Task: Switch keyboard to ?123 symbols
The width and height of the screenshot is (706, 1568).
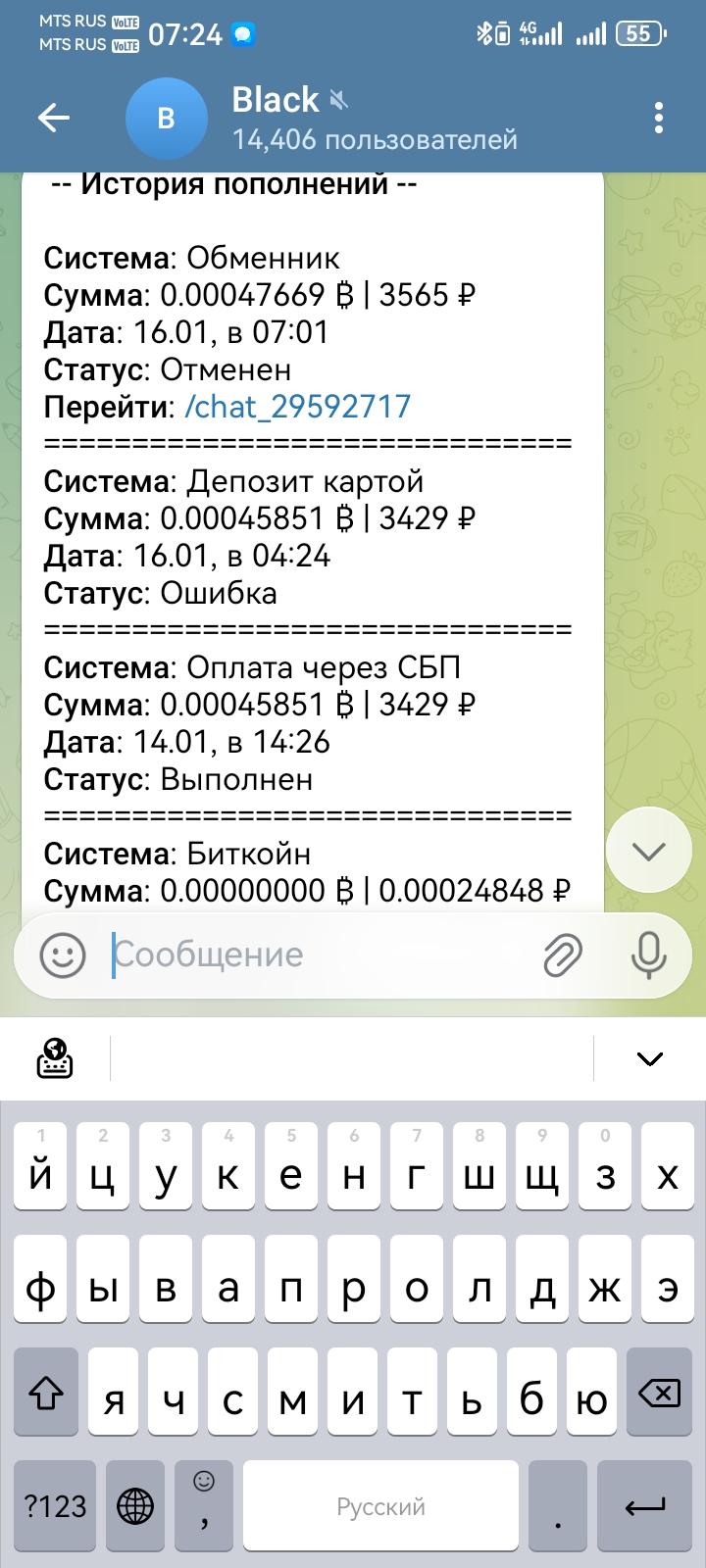Action: [x=55, y=1506]
